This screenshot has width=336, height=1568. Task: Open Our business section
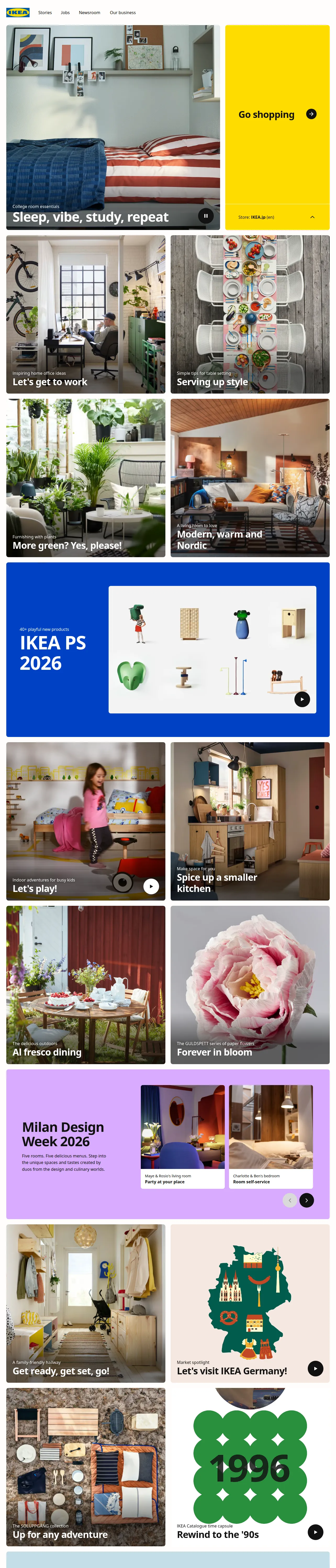click(122, 12)
